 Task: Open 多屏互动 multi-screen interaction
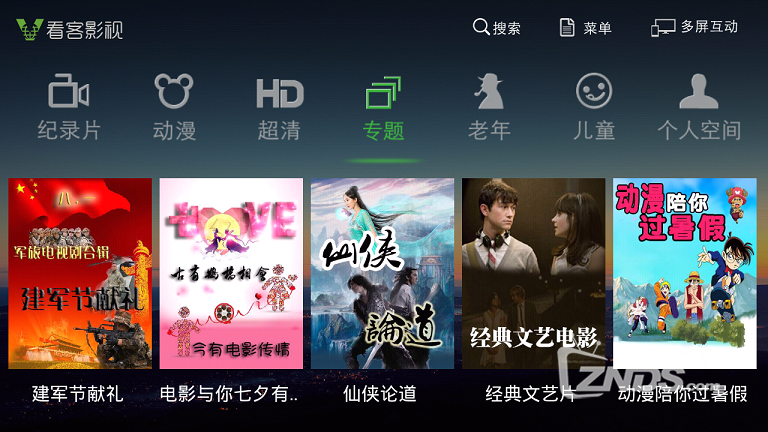pos(695,27)
